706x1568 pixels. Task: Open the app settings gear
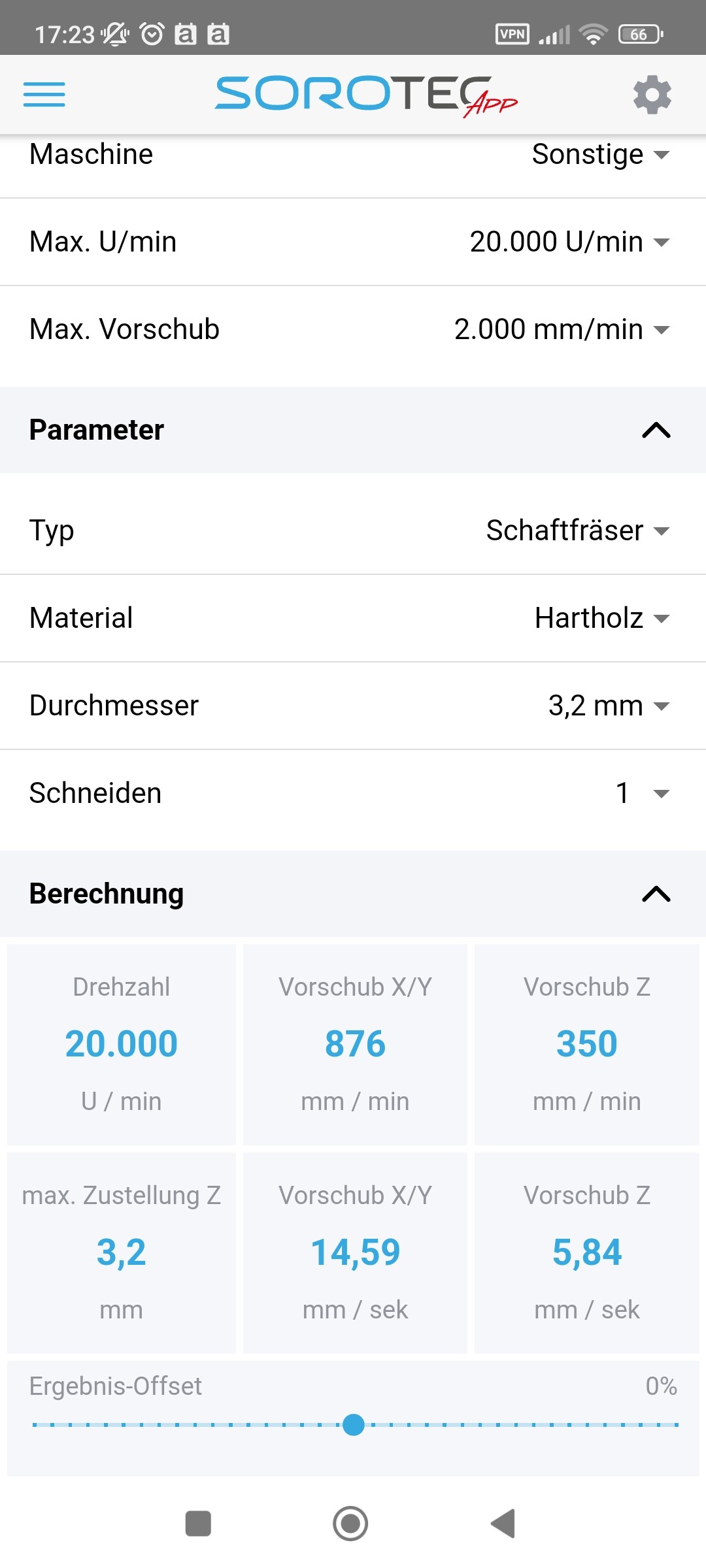(652, 95)
